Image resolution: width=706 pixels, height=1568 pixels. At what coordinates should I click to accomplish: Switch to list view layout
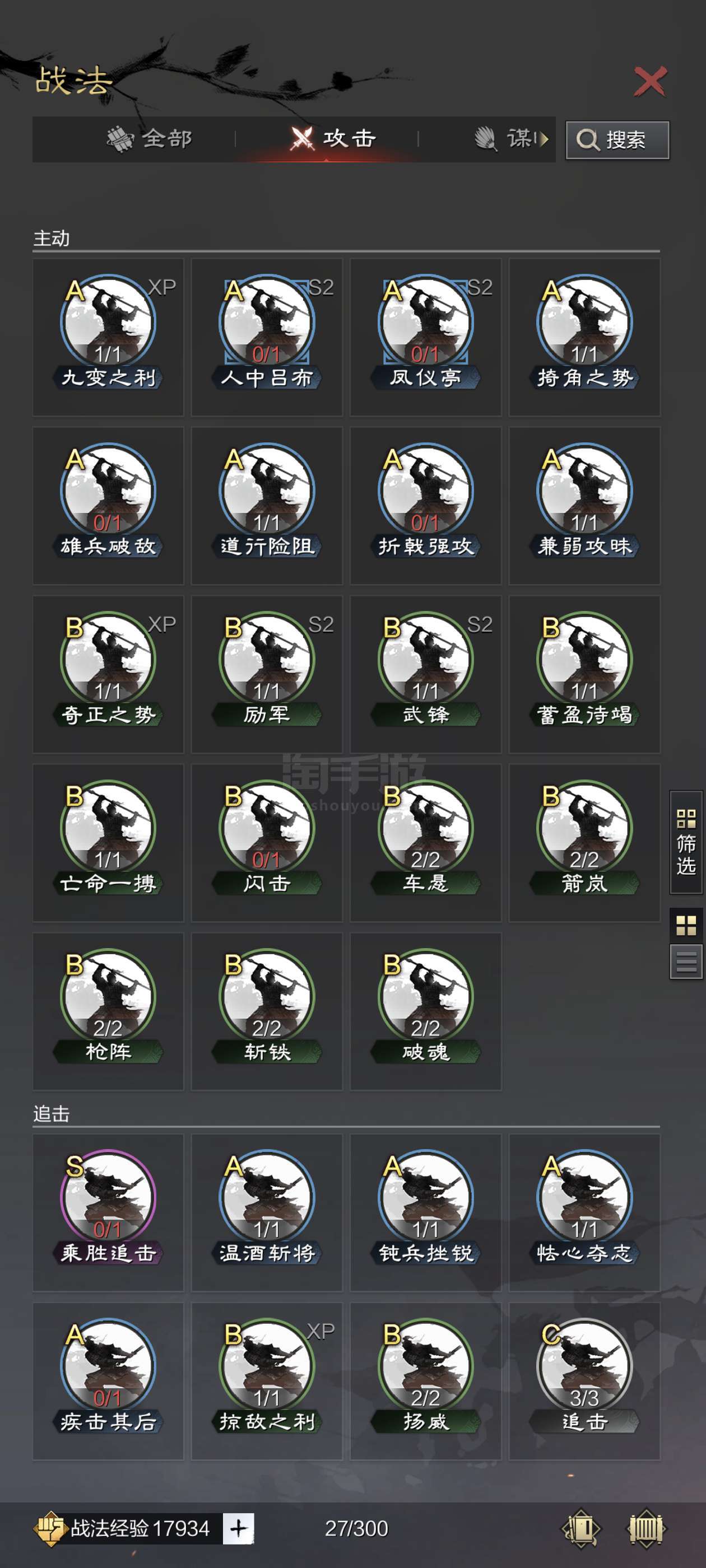[686, 962]
